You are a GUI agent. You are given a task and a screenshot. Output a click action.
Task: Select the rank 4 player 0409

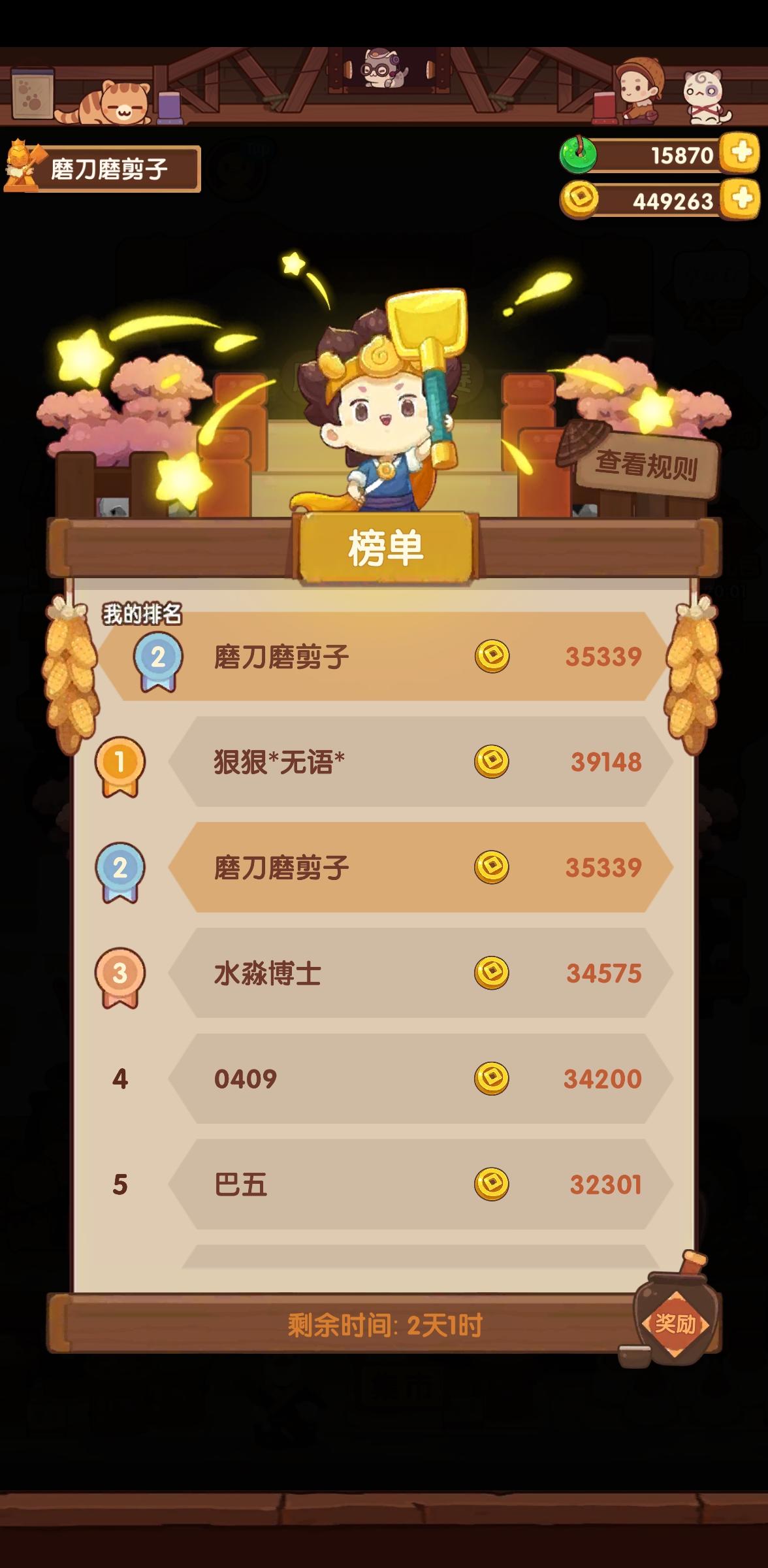421,1079
